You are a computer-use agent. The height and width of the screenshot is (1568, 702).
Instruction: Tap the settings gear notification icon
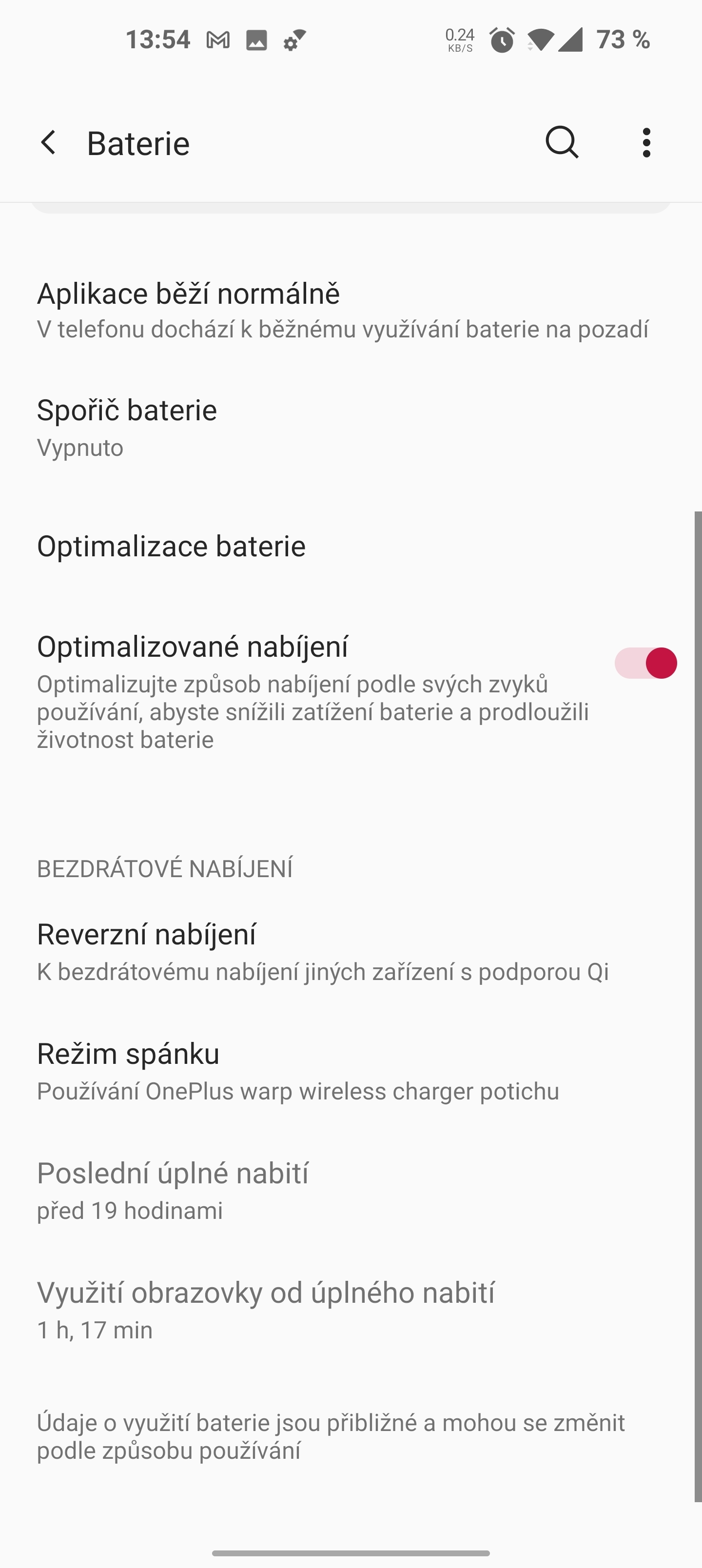[291, 41]
